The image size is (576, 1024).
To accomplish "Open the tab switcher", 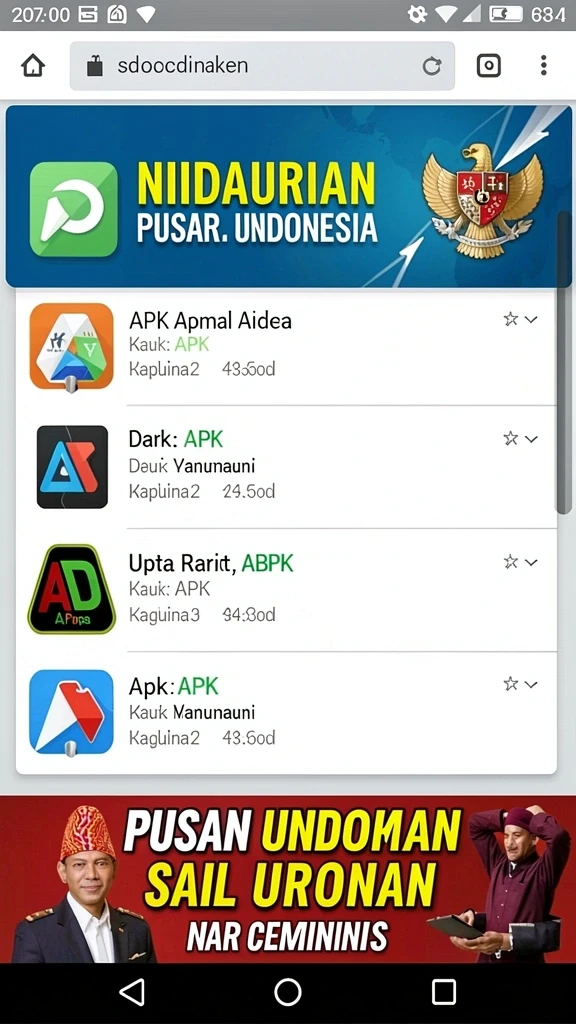I will (488, 66).
